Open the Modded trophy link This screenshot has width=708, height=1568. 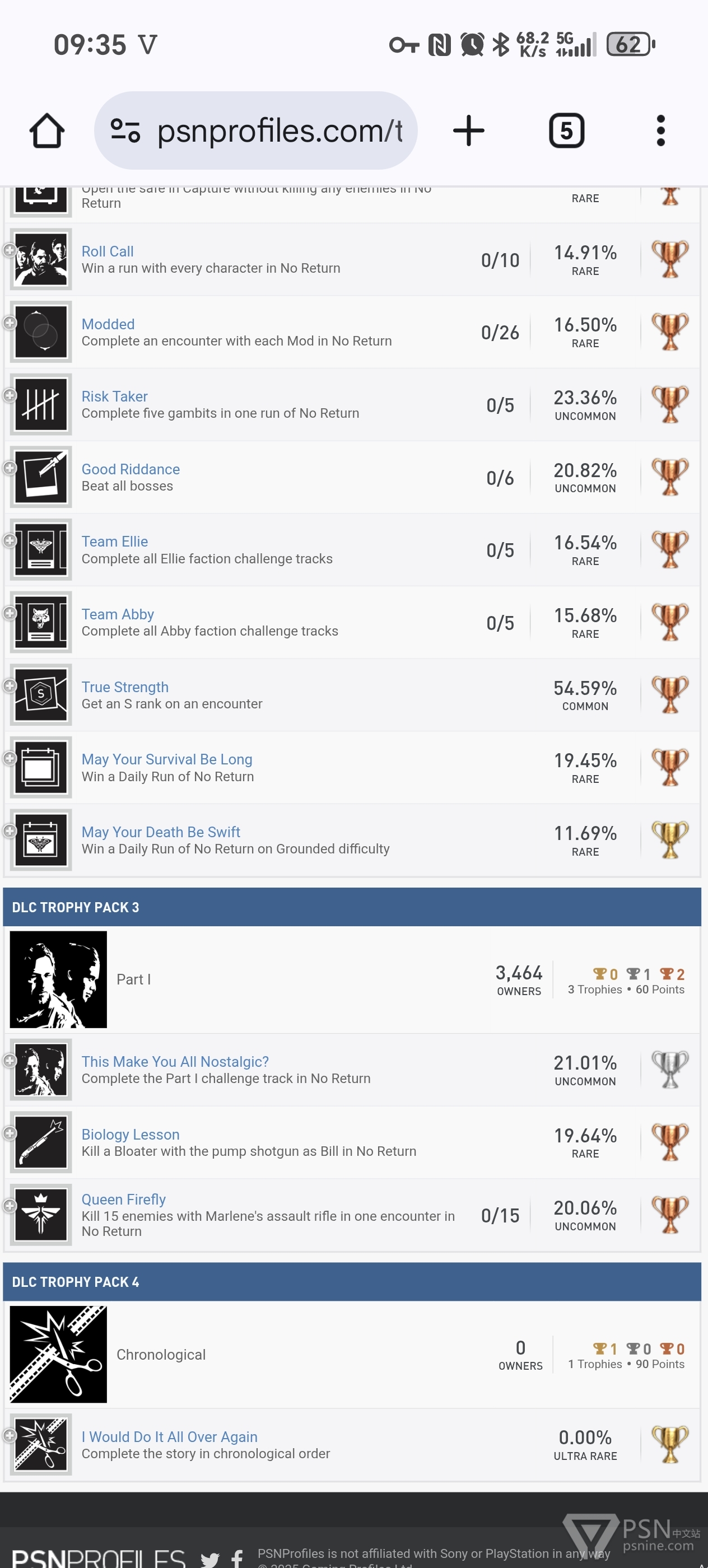coord(108,324)
